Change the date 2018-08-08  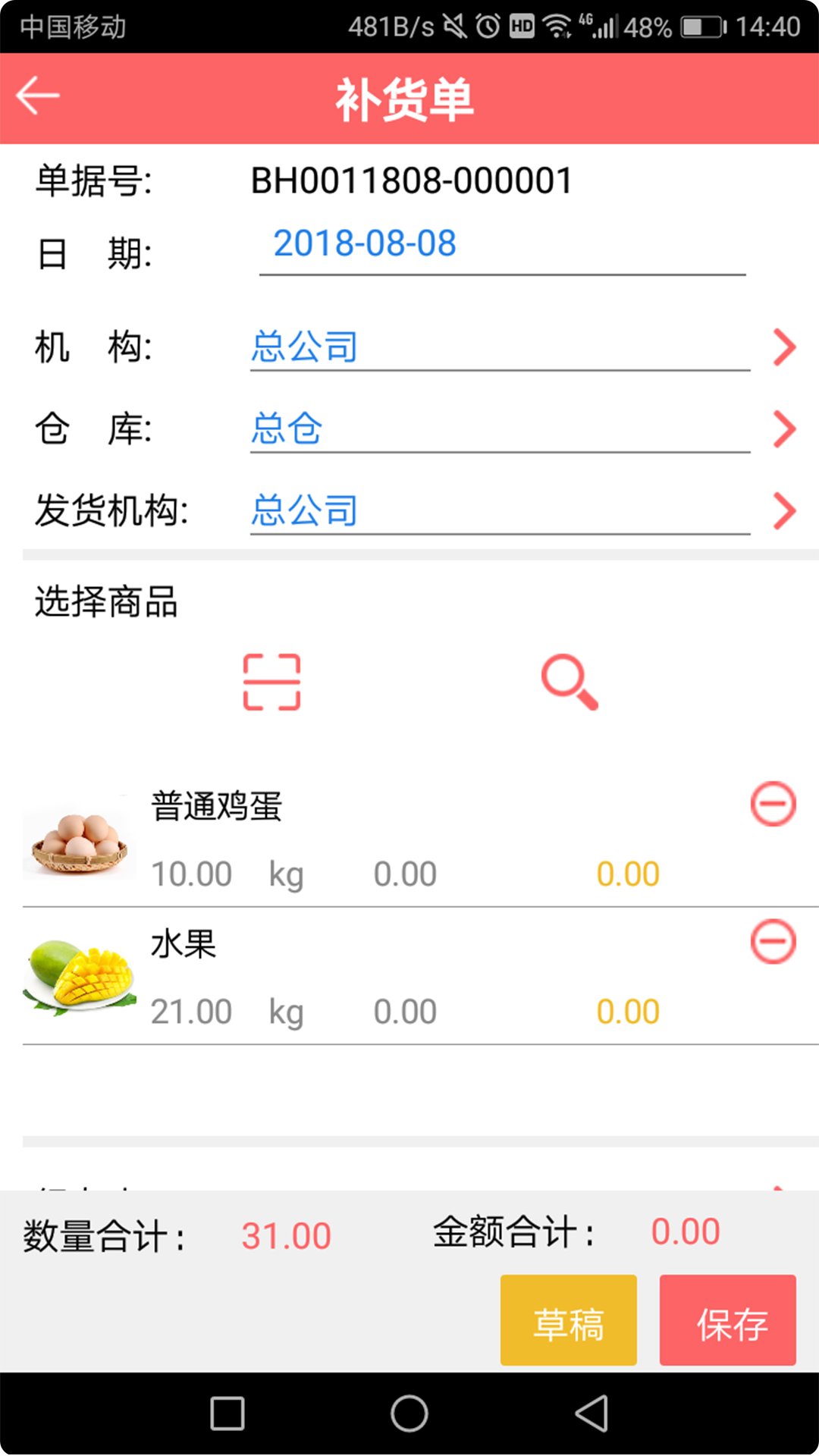point(502,244)
